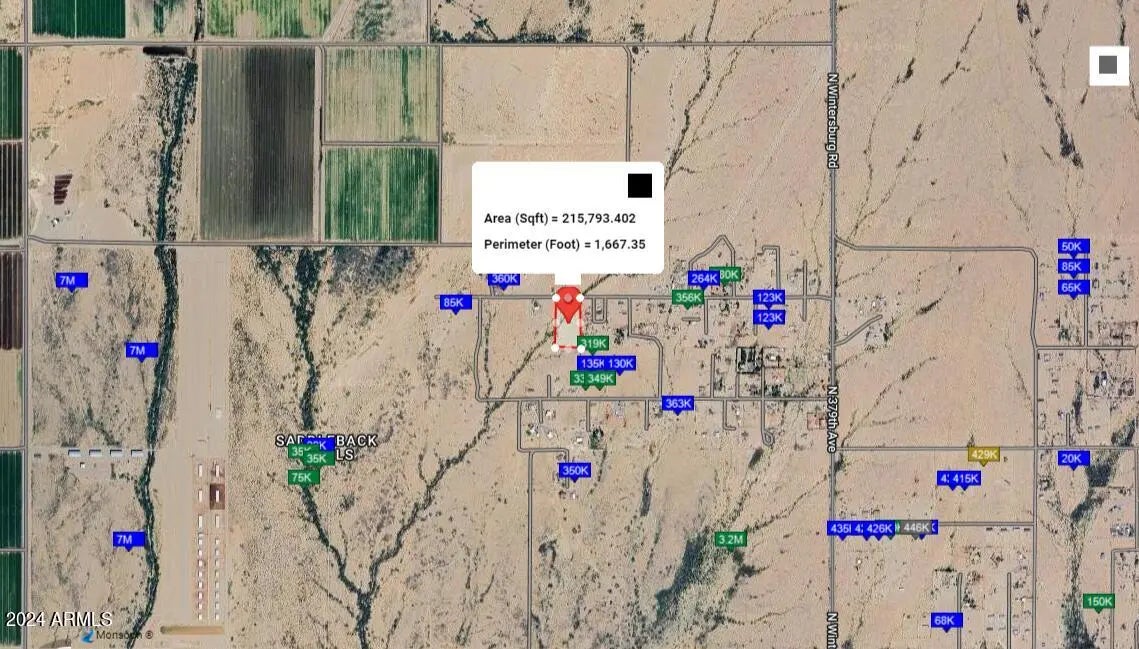Close the area and perimeter popup
Screen dimensions: 1139x649
pos(640,185)
